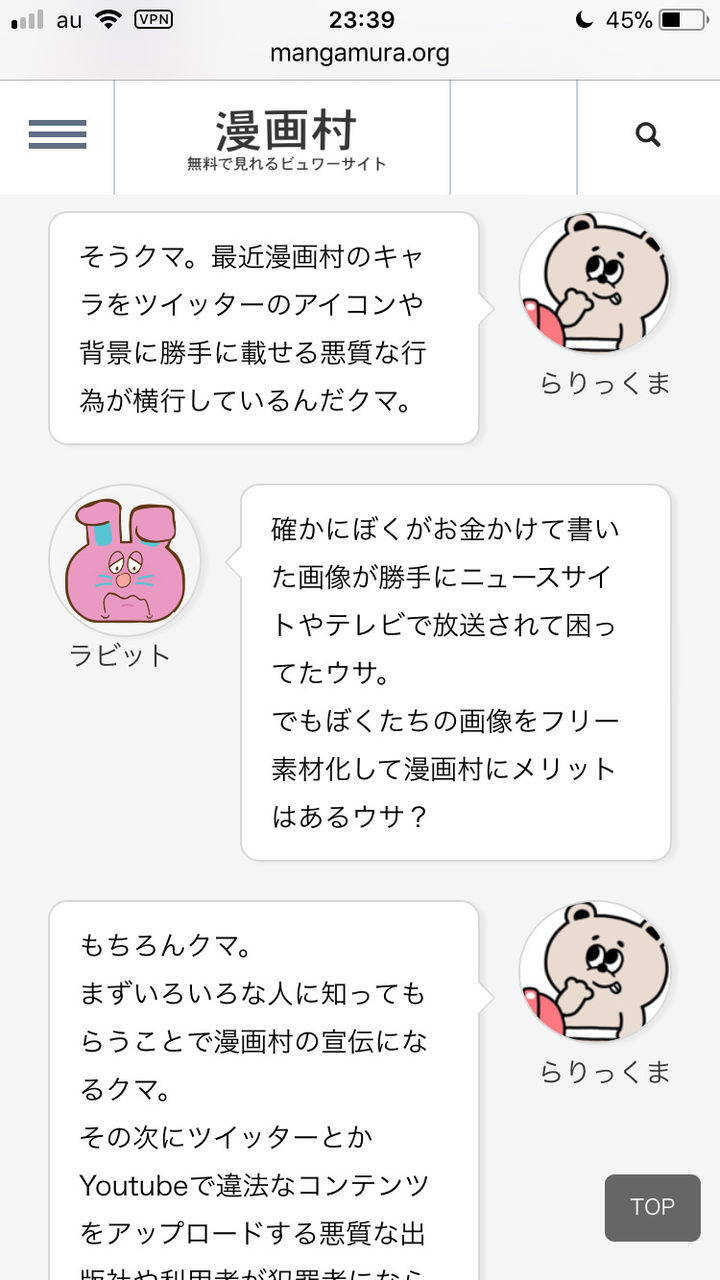Click the らりっくま name label

tap(605, 383)
